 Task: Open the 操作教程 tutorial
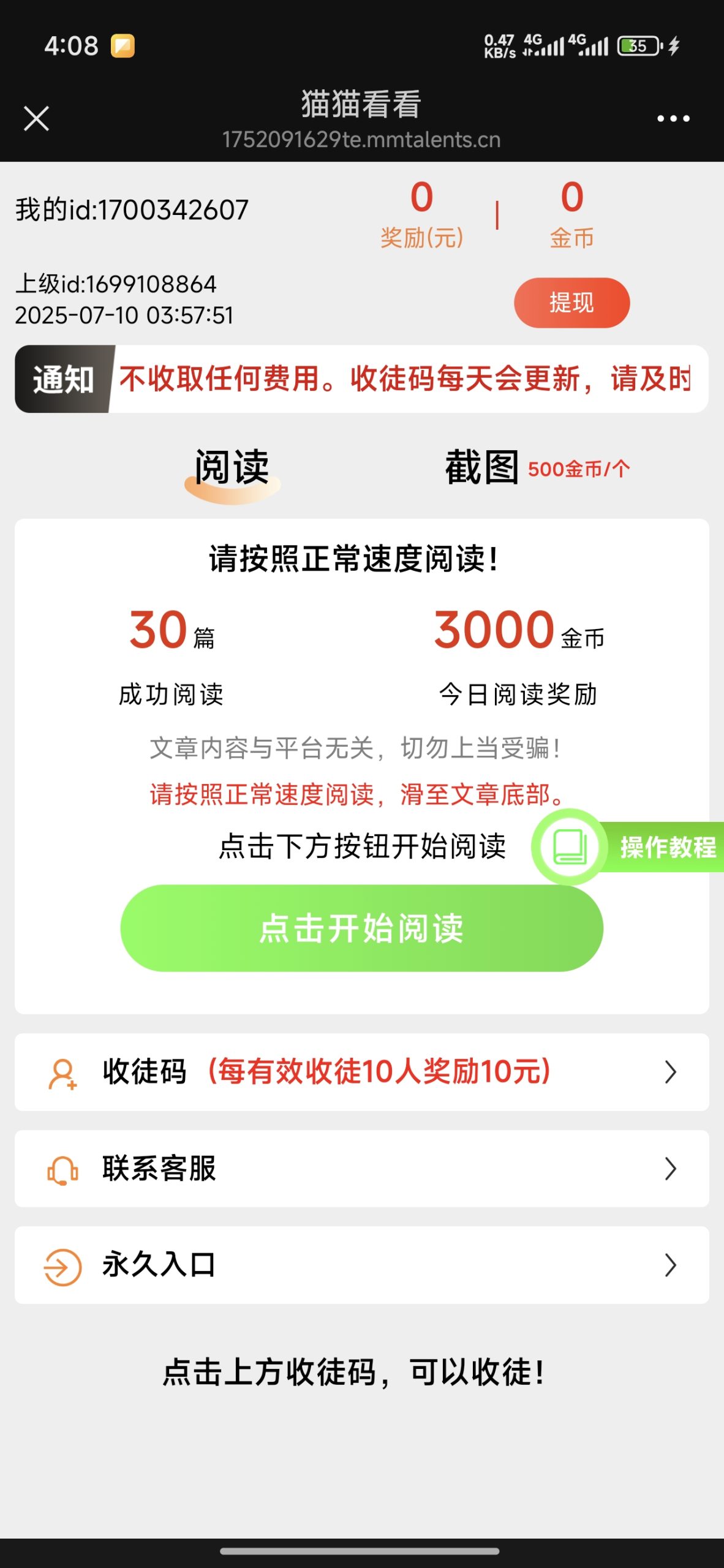click(x=631, y=847)
